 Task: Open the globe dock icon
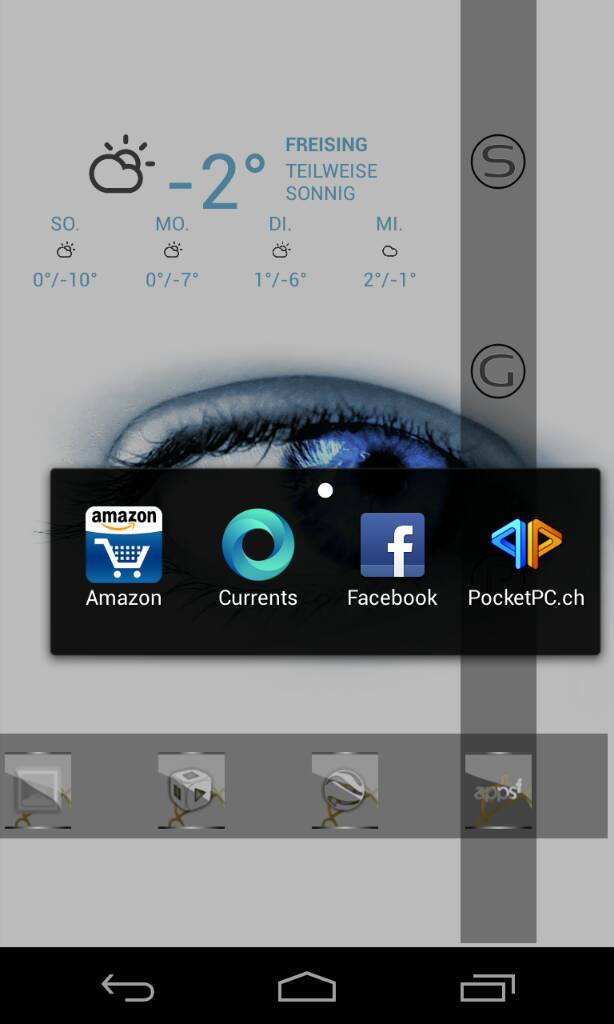coord(345,790)
